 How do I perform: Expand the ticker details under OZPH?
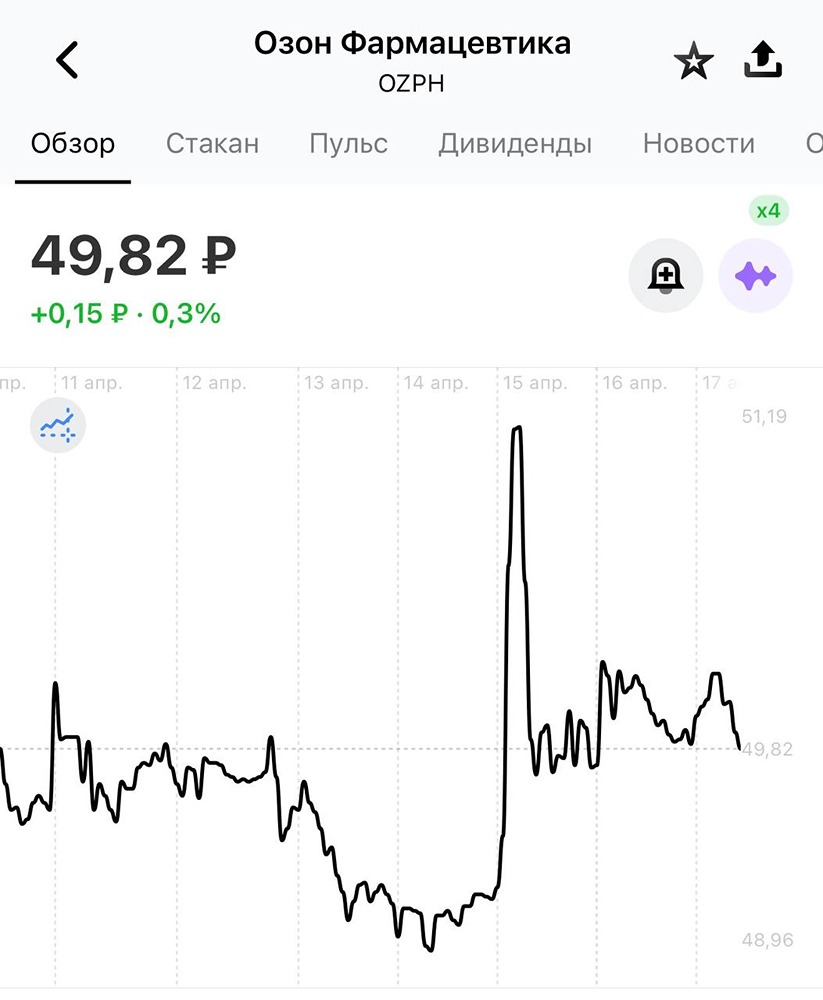(x=411, y=83)
